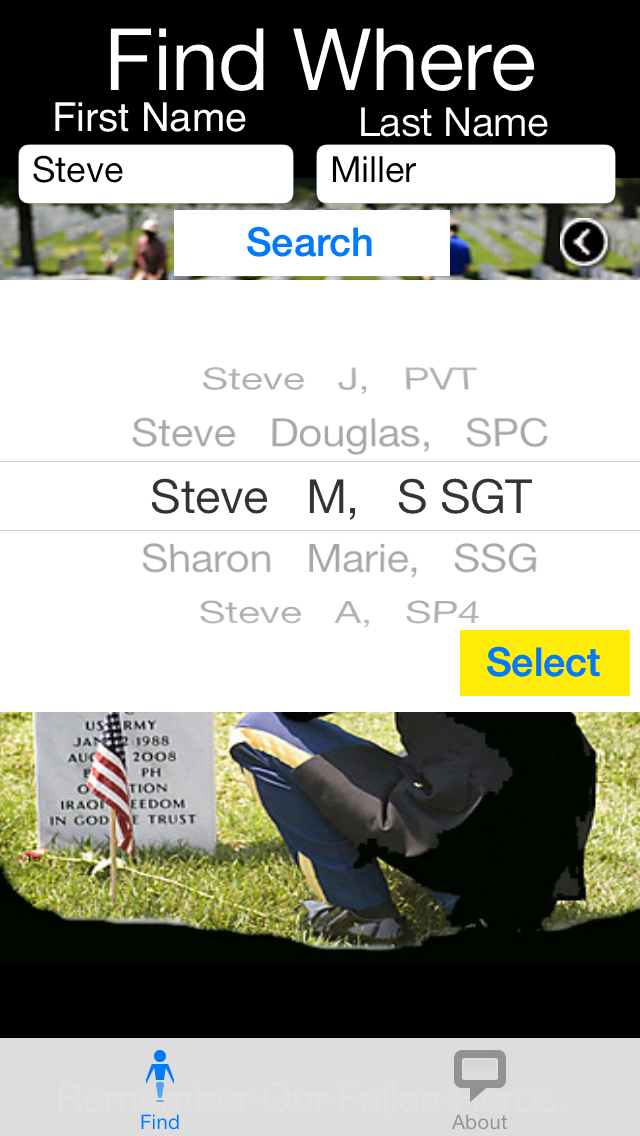Image resolution: width=640 pixels, height=1136 pixels.
Task: Pick the Steve Douglas, SPC entry
Action: (x=339, y=434)
